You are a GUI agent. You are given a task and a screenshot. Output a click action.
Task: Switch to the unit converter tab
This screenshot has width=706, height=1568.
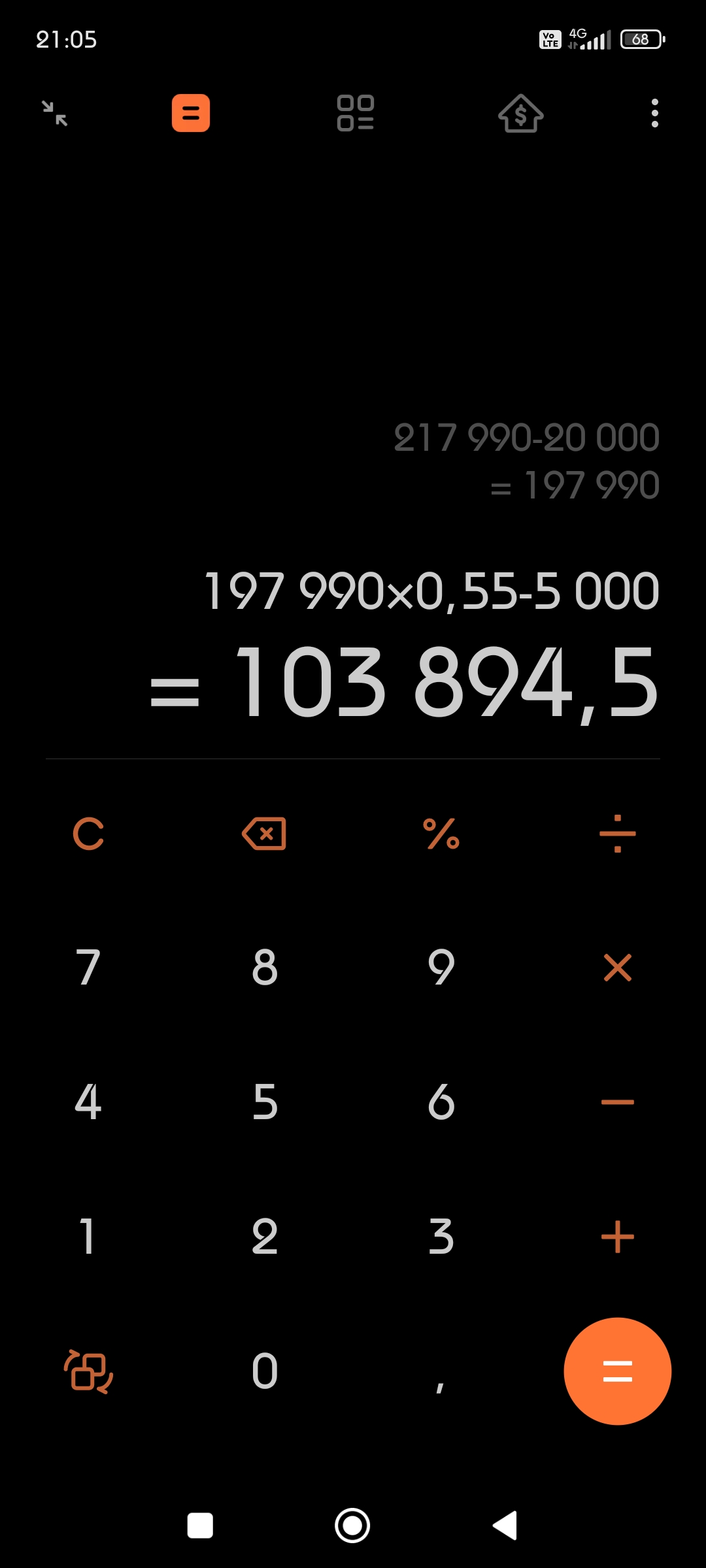[x=355, y=114]
